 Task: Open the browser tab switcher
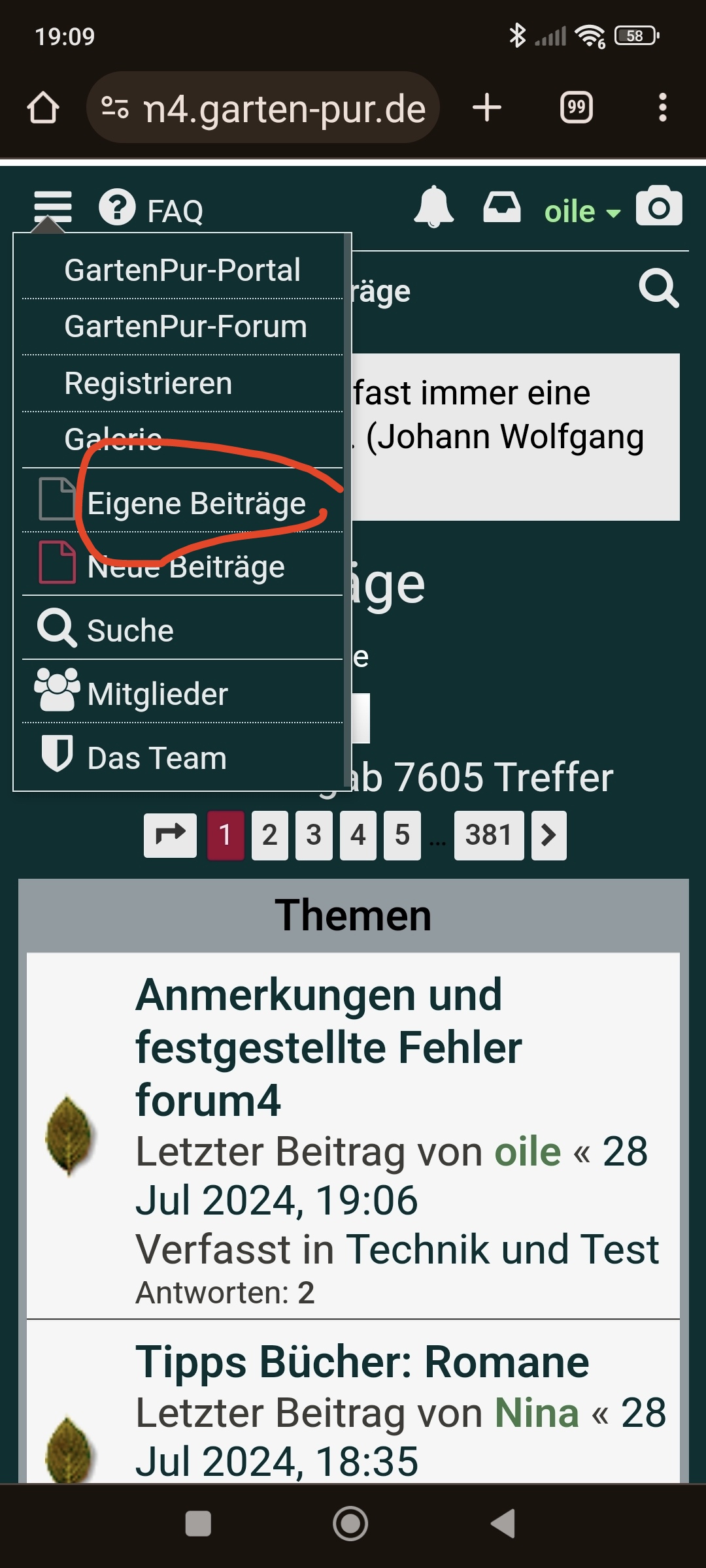[576, 108]
